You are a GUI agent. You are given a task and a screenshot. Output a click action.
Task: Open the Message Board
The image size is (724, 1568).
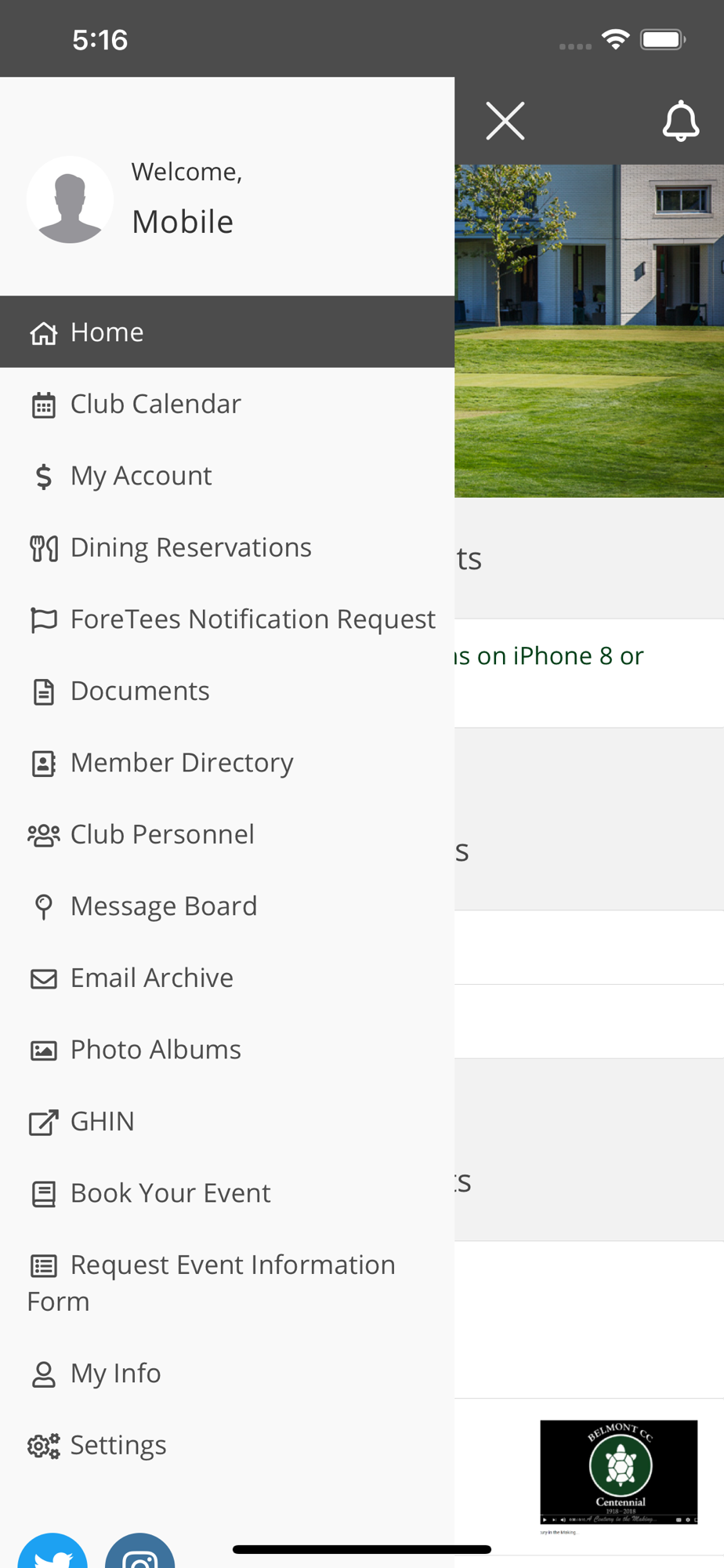click(227, 906)
